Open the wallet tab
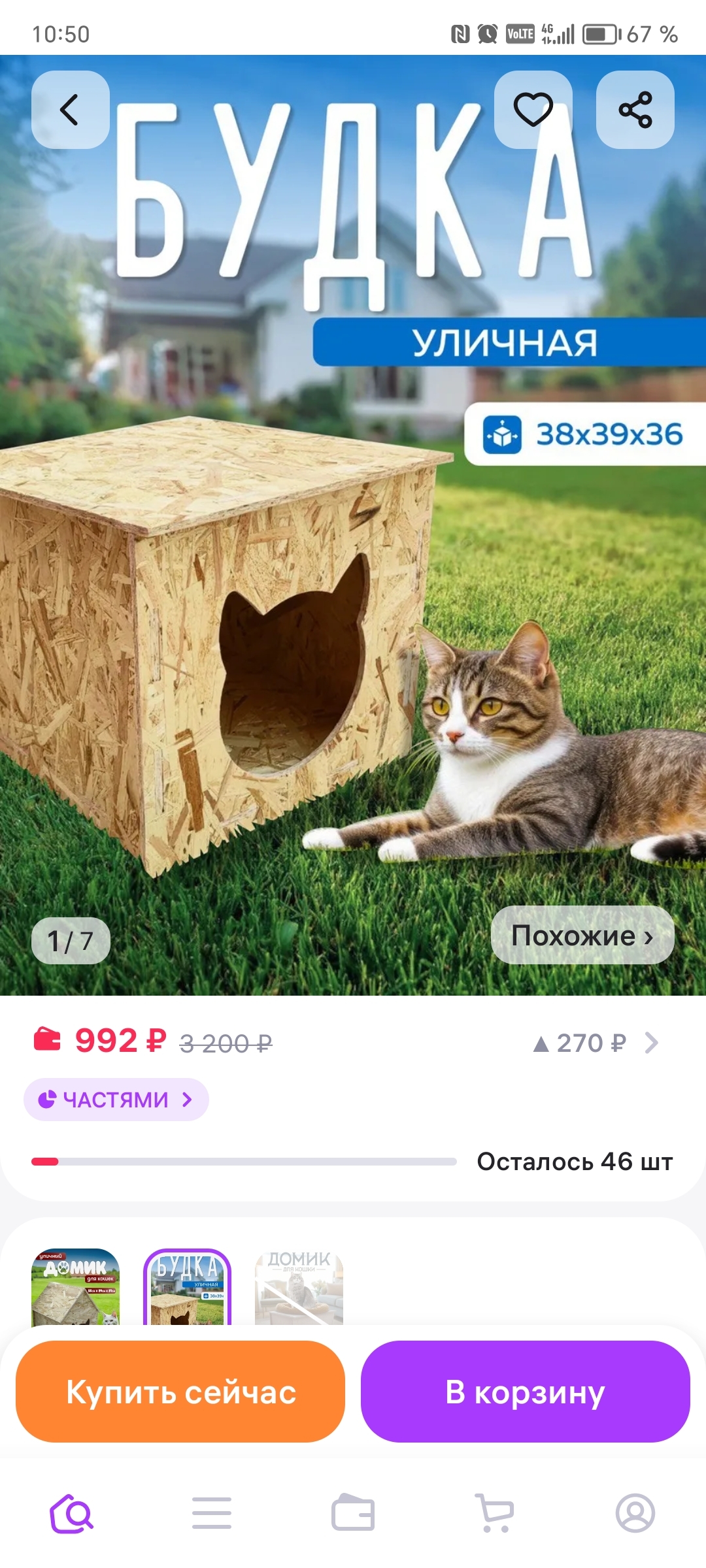Image resolution: width=706 pixels, height=1568 pixels. (353, 1513)
